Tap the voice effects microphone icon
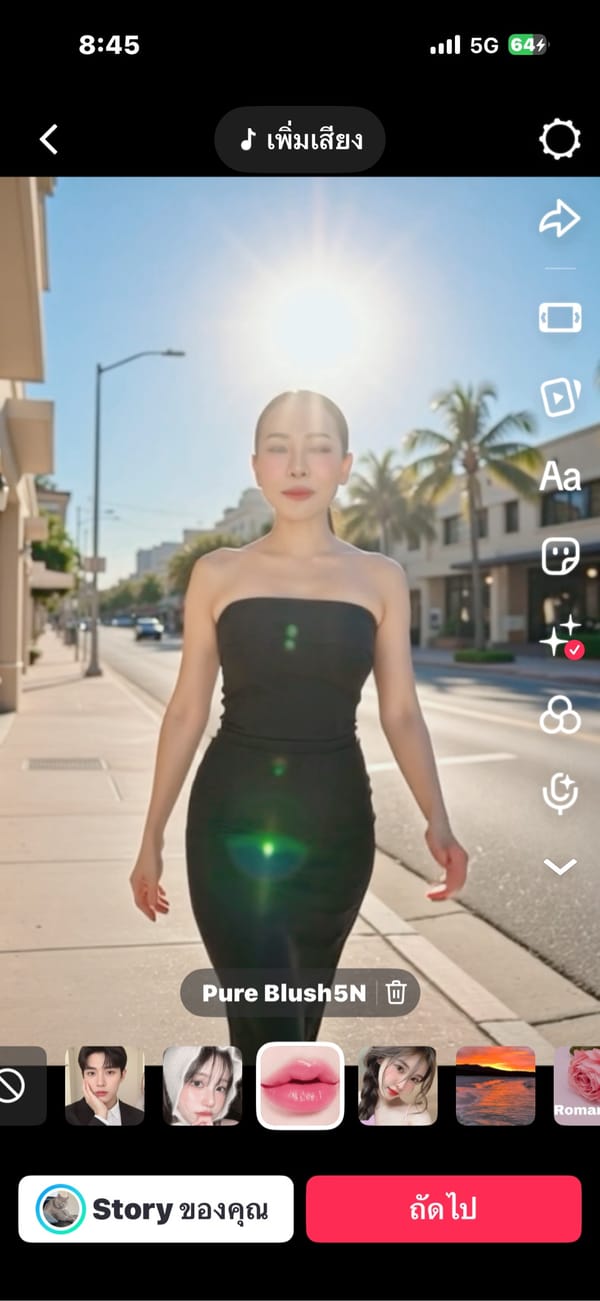 point(560,793)
